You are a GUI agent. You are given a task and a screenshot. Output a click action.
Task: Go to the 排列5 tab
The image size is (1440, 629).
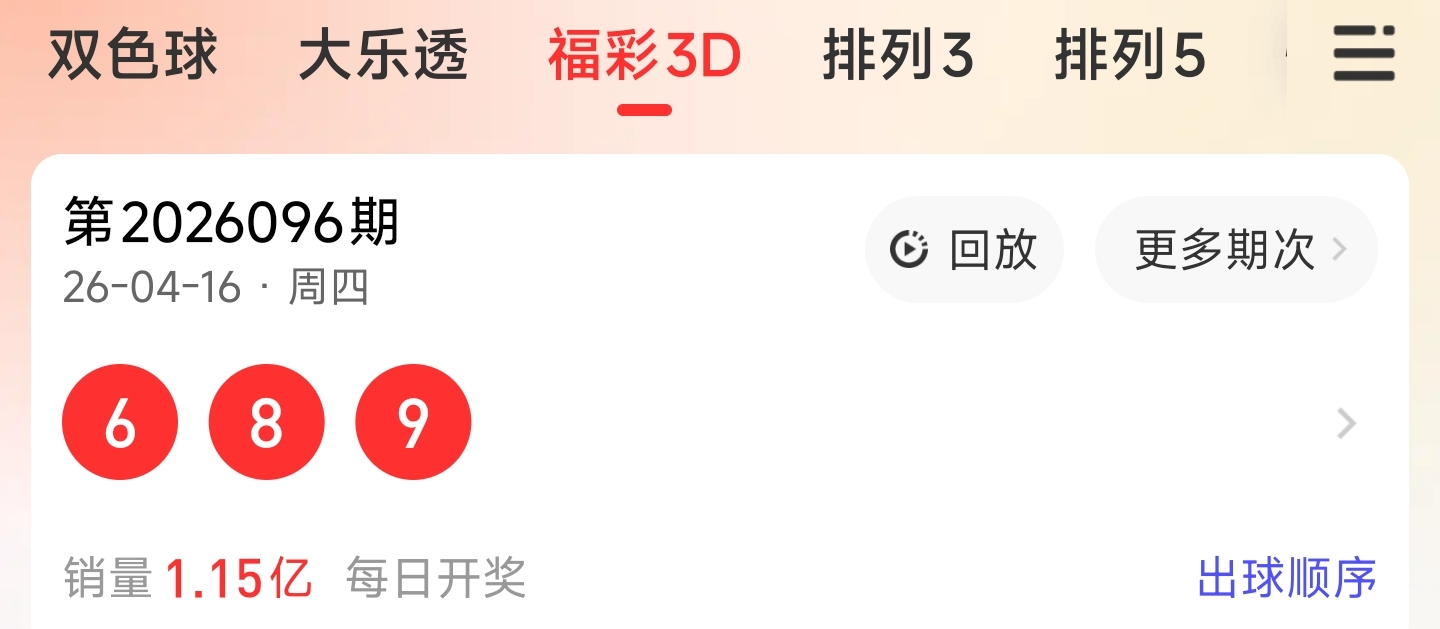point(1130,56)
